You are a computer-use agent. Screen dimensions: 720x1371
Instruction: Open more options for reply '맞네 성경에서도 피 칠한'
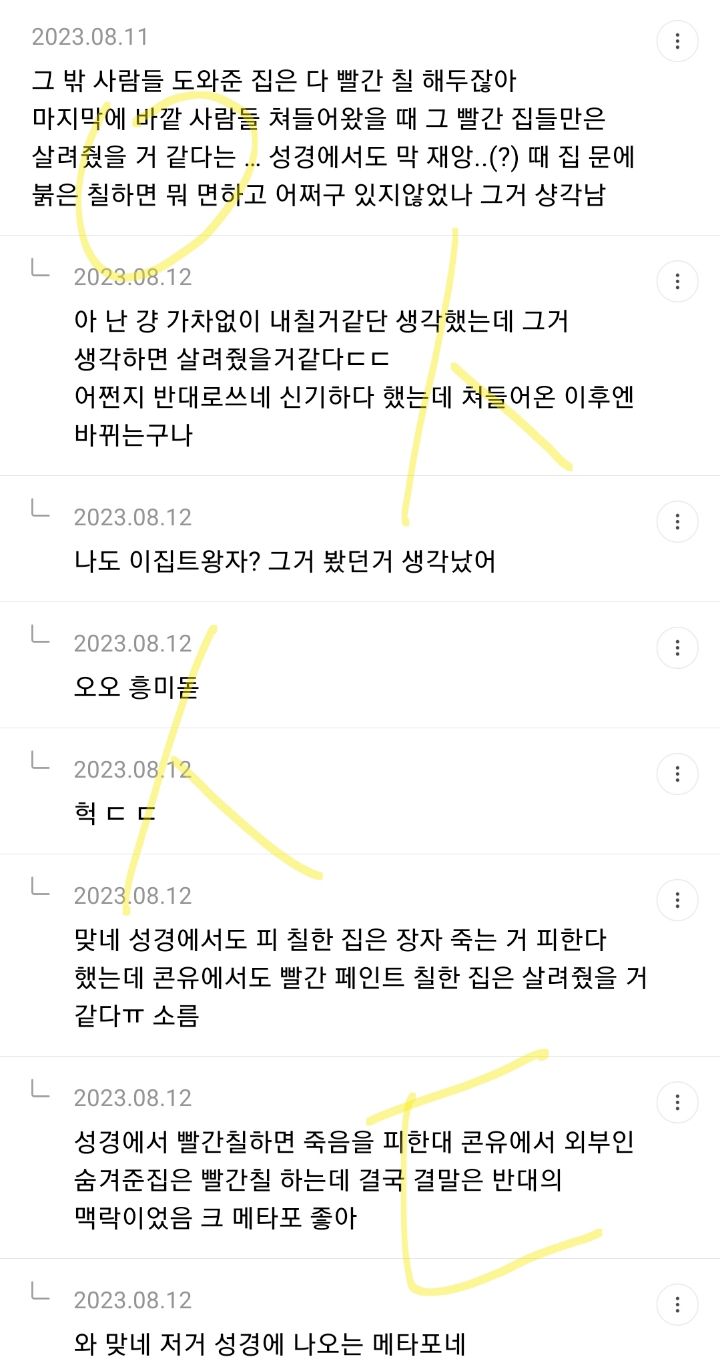point(677,899)
